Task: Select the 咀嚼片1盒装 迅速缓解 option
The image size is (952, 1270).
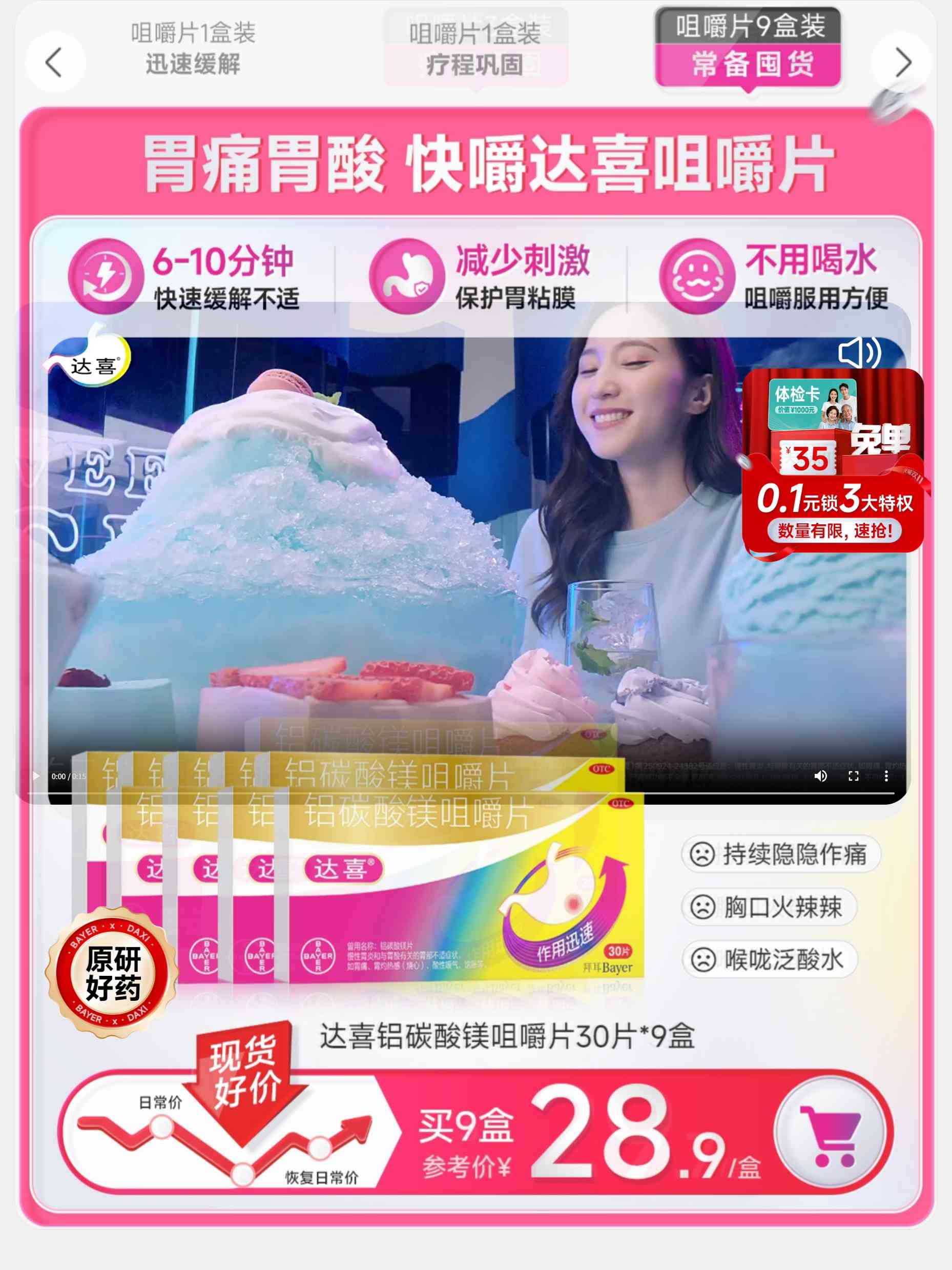Action: click(193, 48)
